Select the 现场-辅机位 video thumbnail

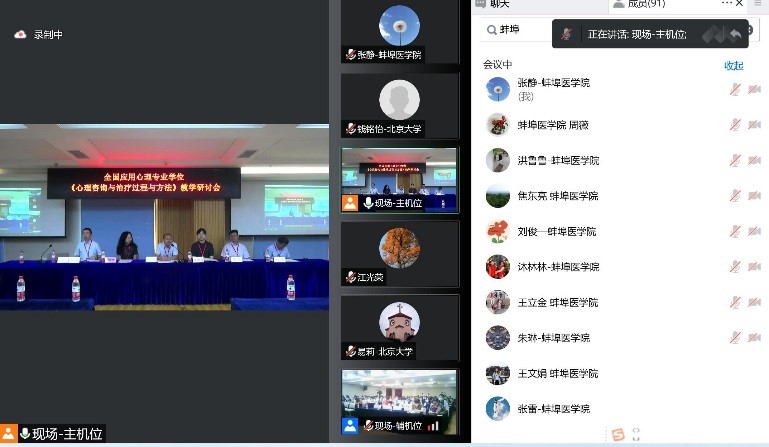(399, 400)
